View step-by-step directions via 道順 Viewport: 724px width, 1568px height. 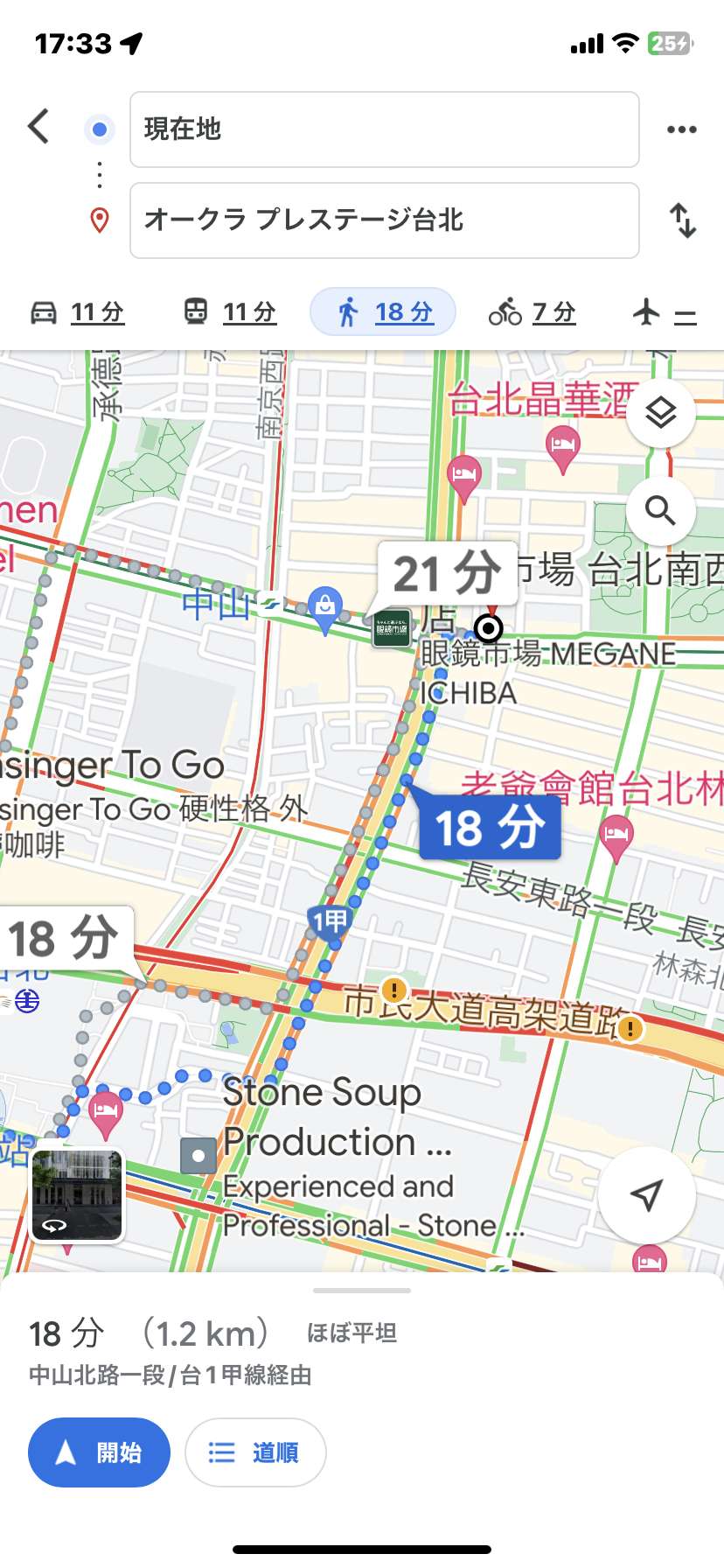pyautogui.click(x=255, y=1452)
